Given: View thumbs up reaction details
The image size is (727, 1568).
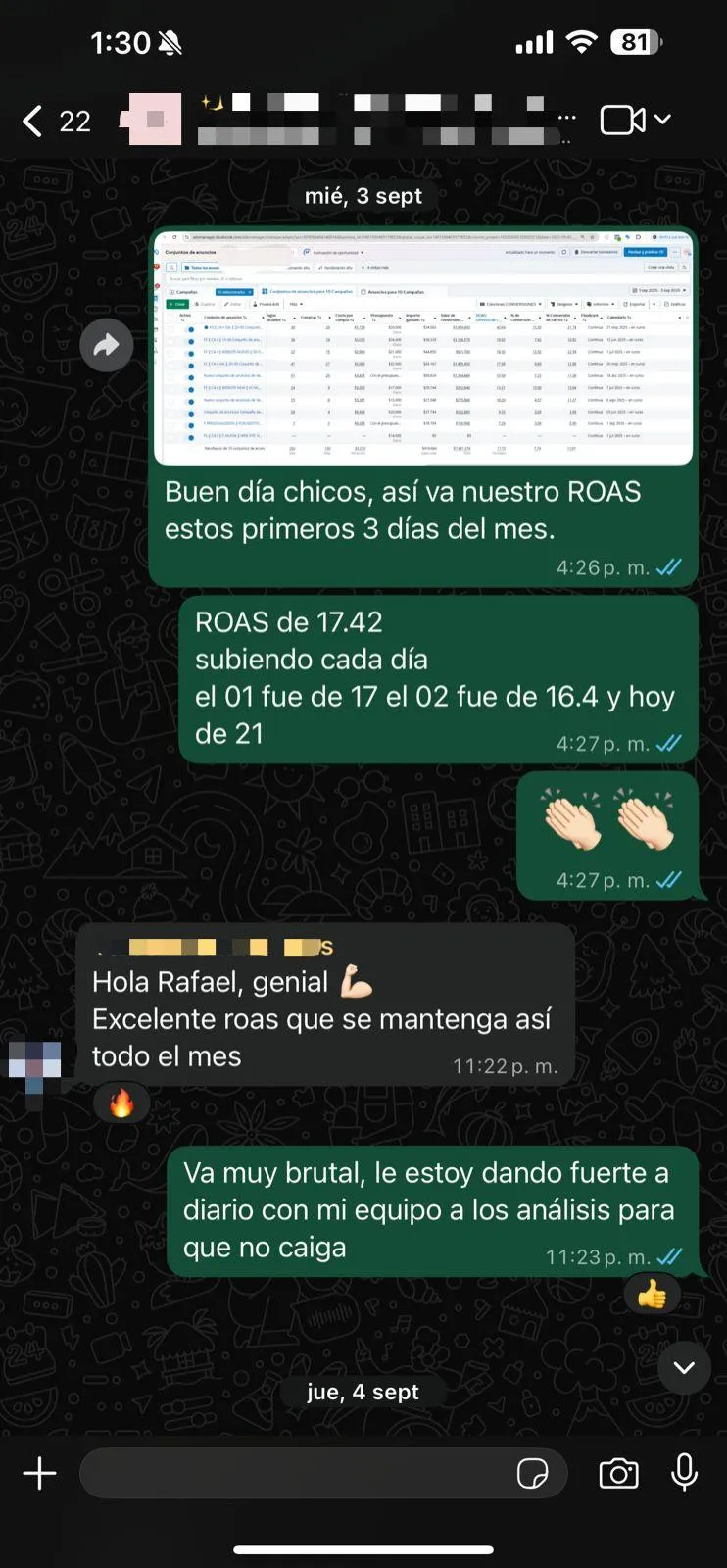Looking at the screenshot, I should coord(652,1295).
